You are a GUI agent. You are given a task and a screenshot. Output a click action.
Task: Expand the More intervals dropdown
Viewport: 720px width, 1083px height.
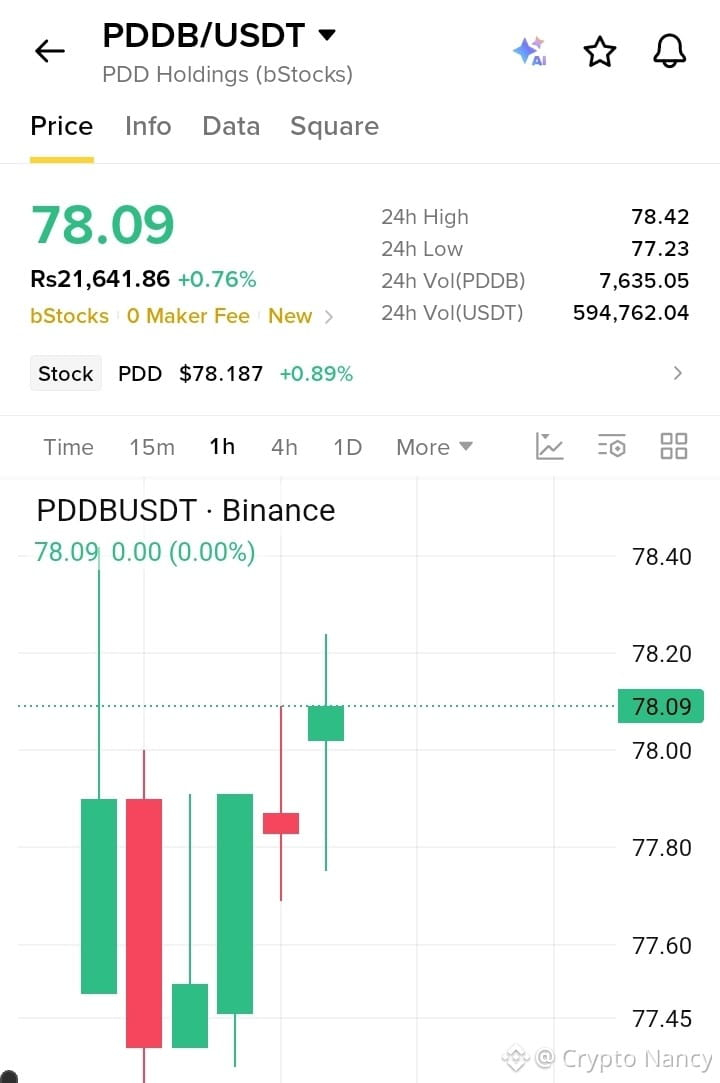coord(435,448)
